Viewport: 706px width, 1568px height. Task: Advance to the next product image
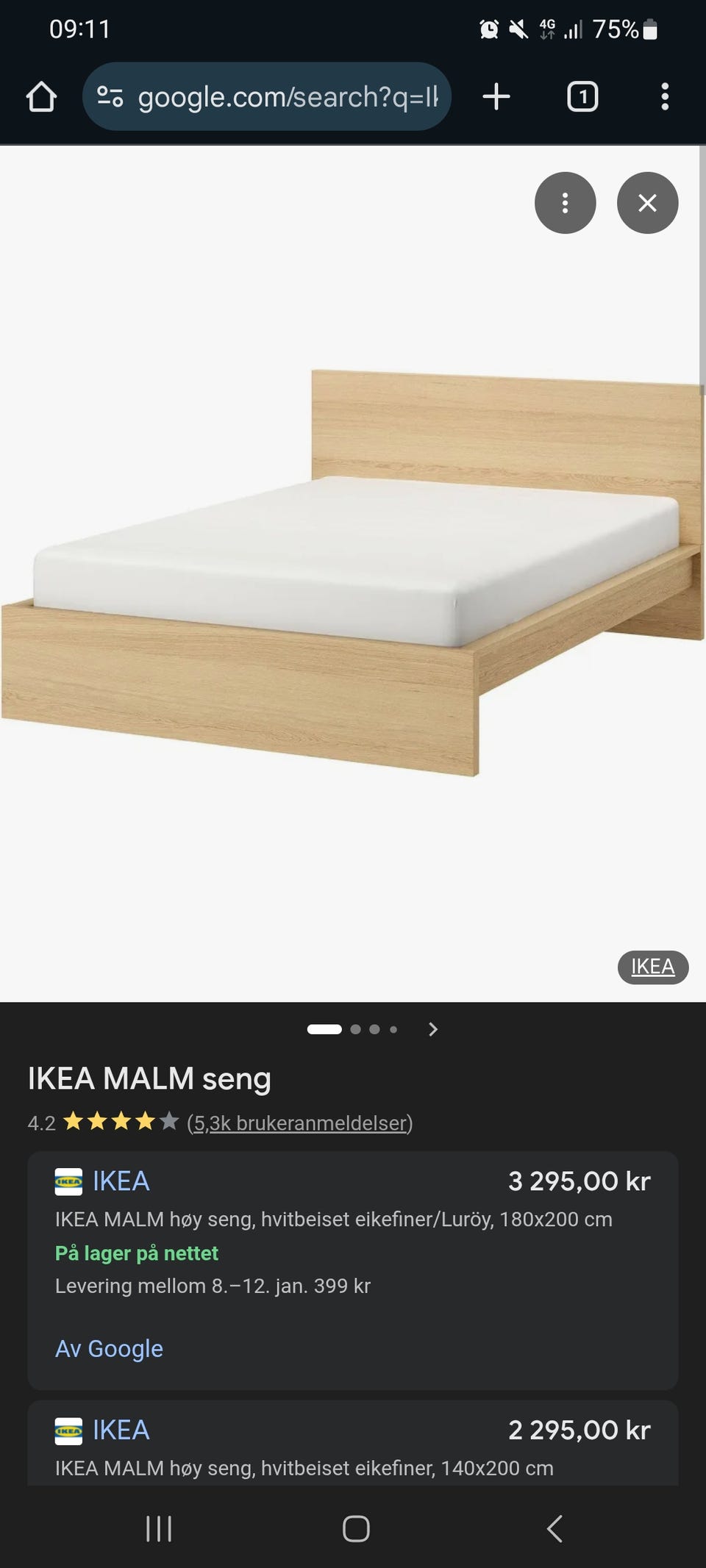(433, 1029)
